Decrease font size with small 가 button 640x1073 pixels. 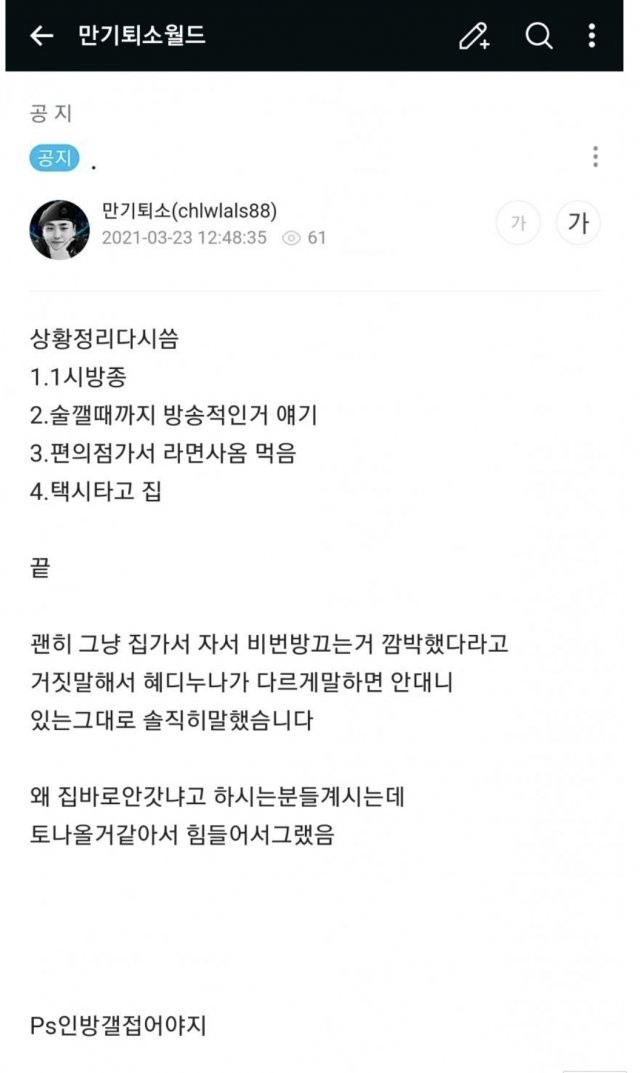[x=518, y=224]
